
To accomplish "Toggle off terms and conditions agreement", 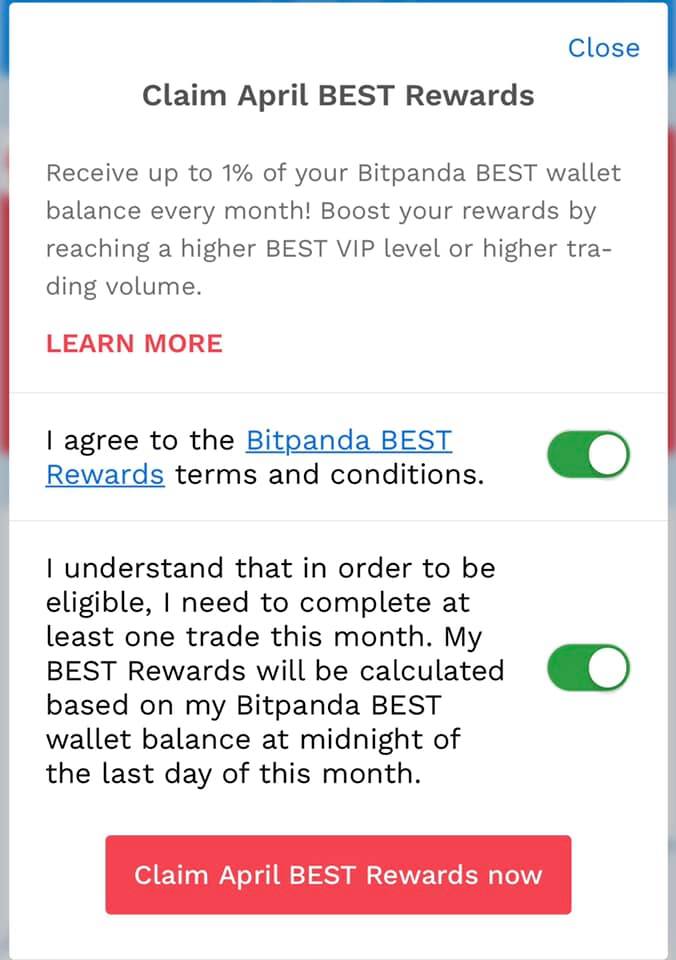I will pos(588,456).
